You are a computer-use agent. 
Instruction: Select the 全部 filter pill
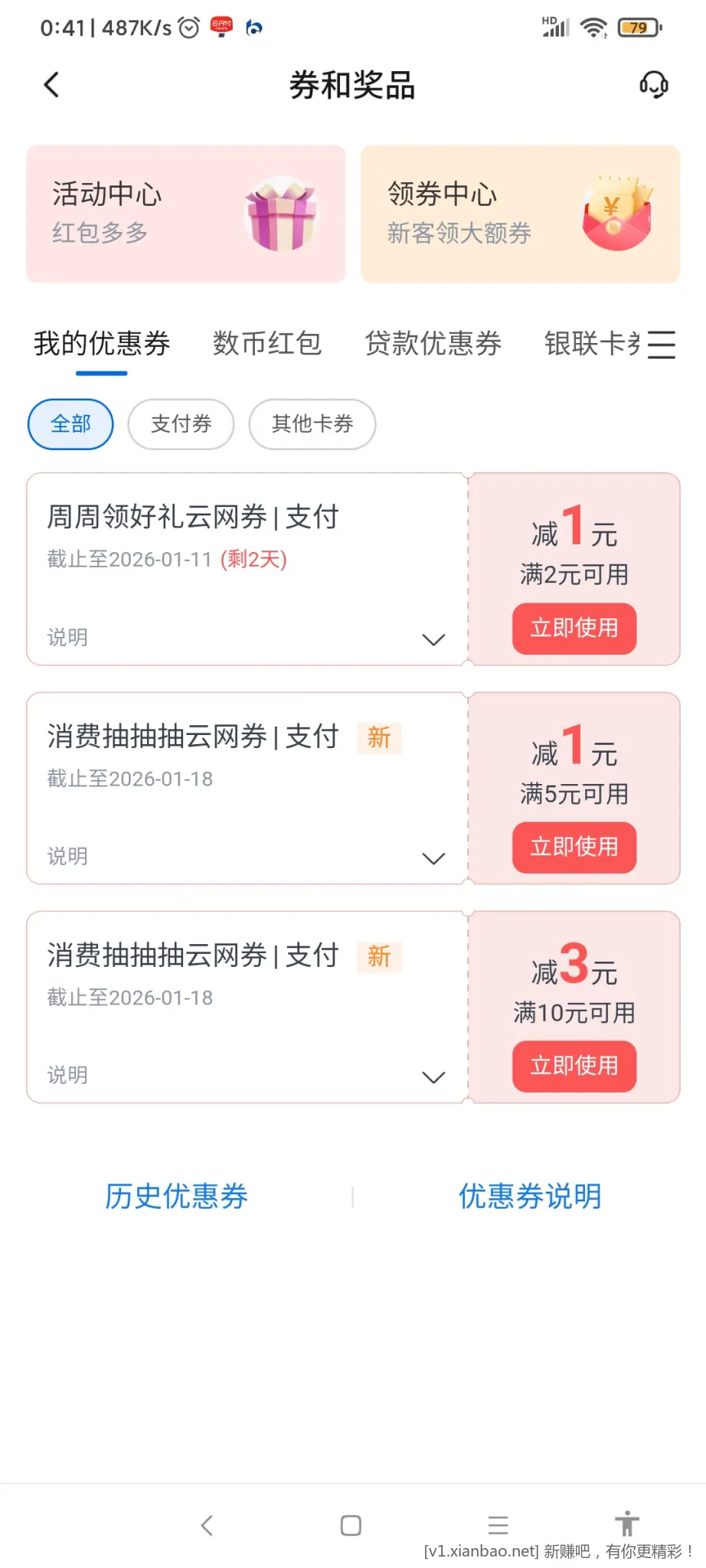point(70,424)
